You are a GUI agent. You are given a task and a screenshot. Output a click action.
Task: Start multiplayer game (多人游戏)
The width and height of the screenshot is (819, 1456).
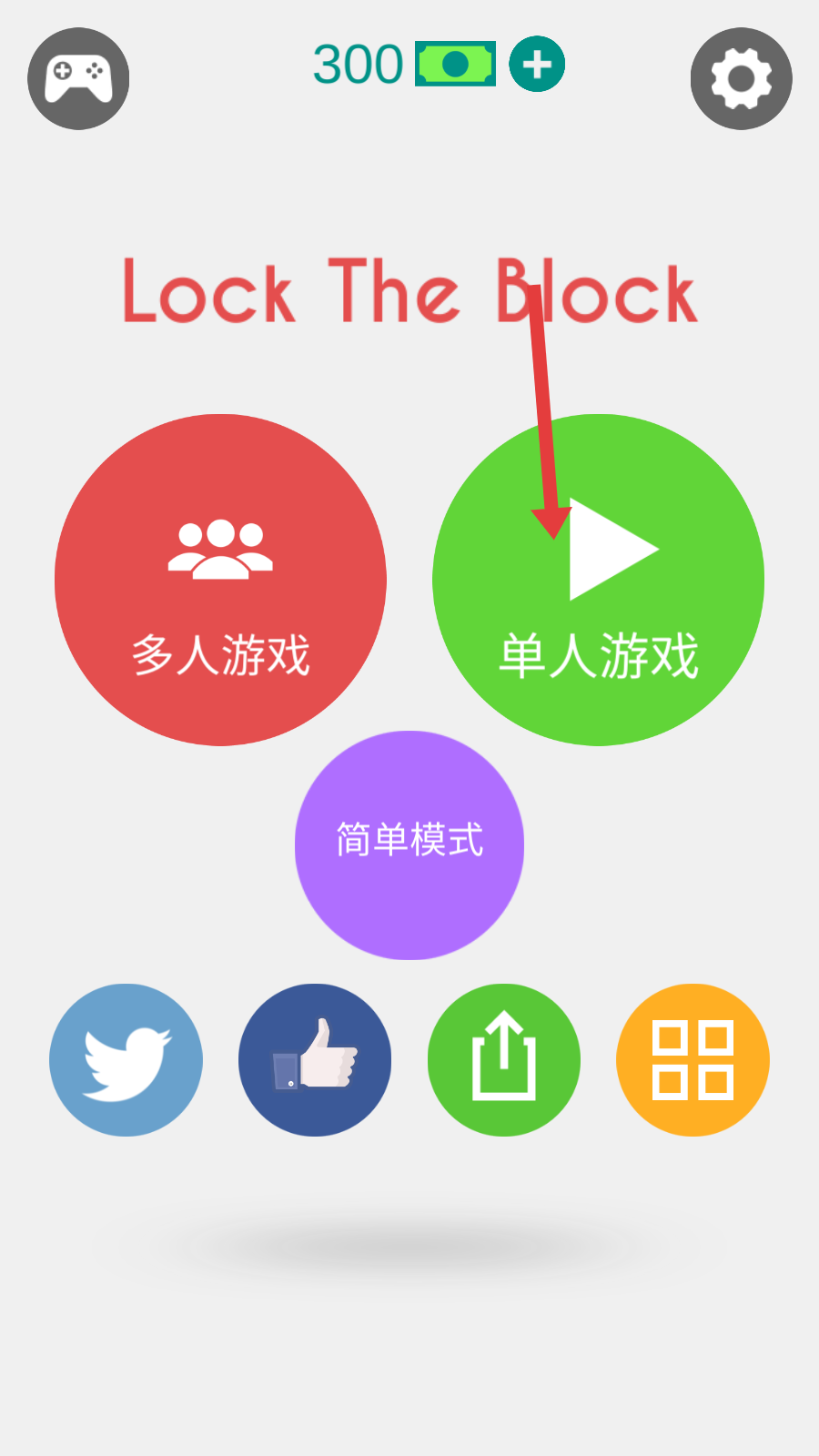tap(220, 580)
